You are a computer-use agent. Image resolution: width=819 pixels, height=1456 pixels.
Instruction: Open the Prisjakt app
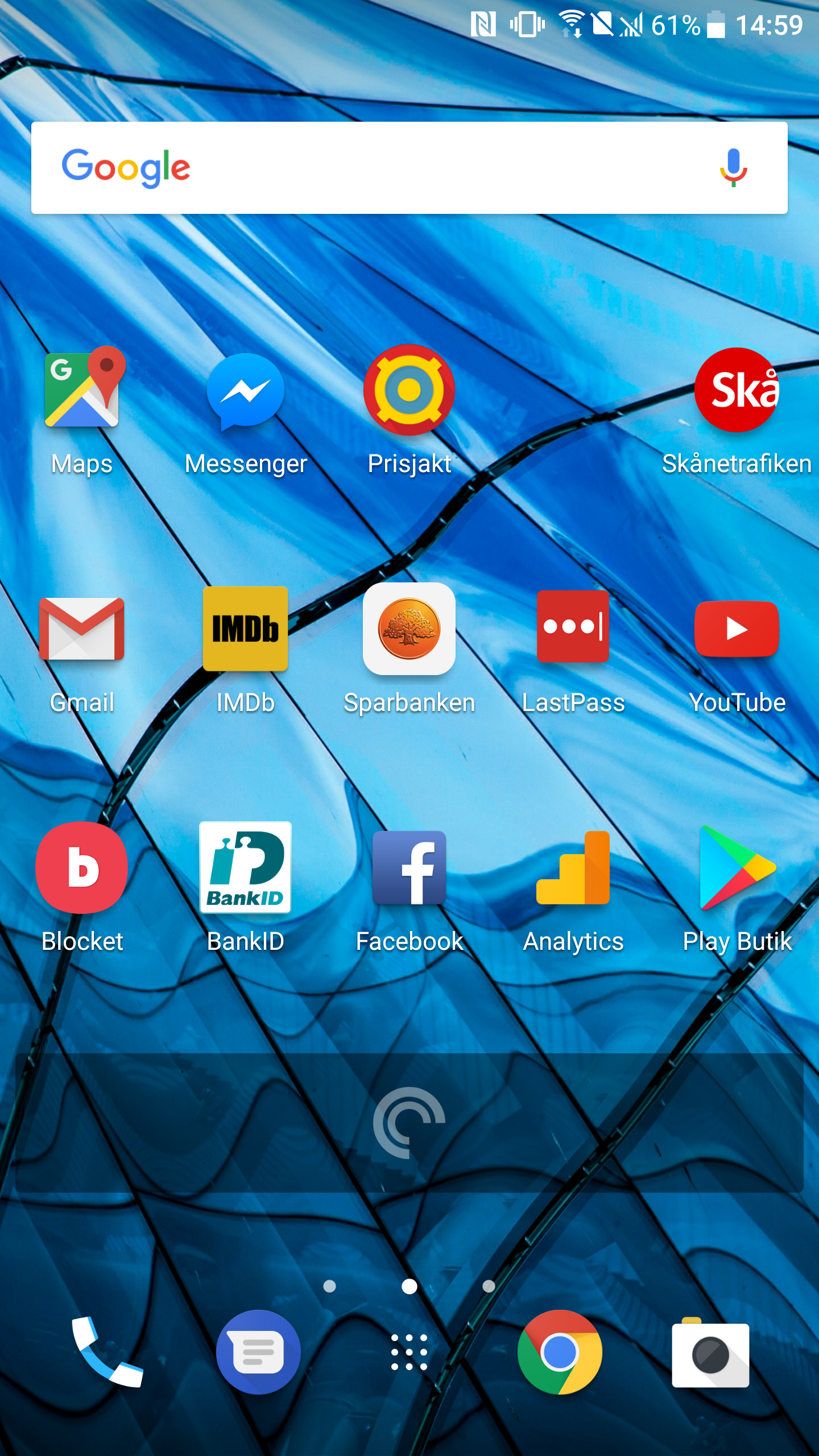point(409,390)
